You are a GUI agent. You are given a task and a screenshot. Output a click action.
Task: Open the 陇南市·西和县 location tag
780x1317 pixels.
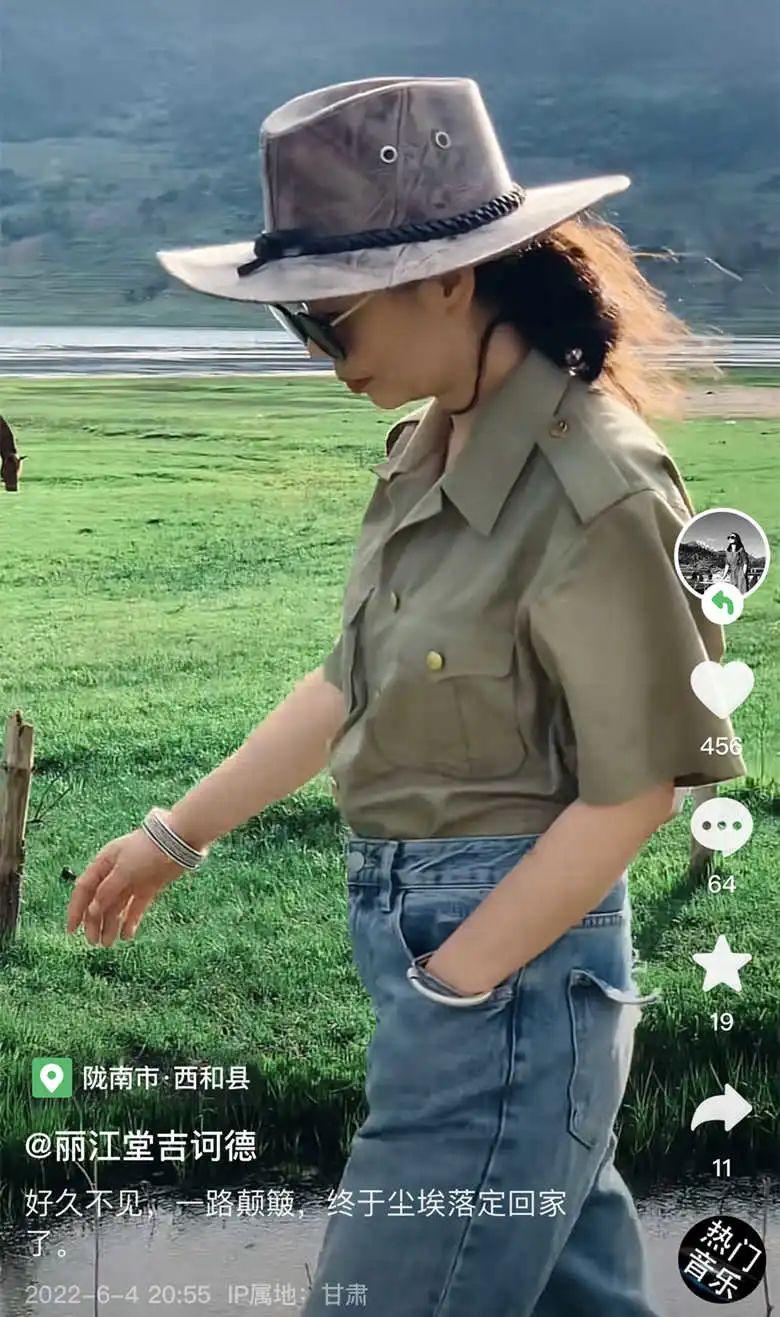tap(142, 1078)
